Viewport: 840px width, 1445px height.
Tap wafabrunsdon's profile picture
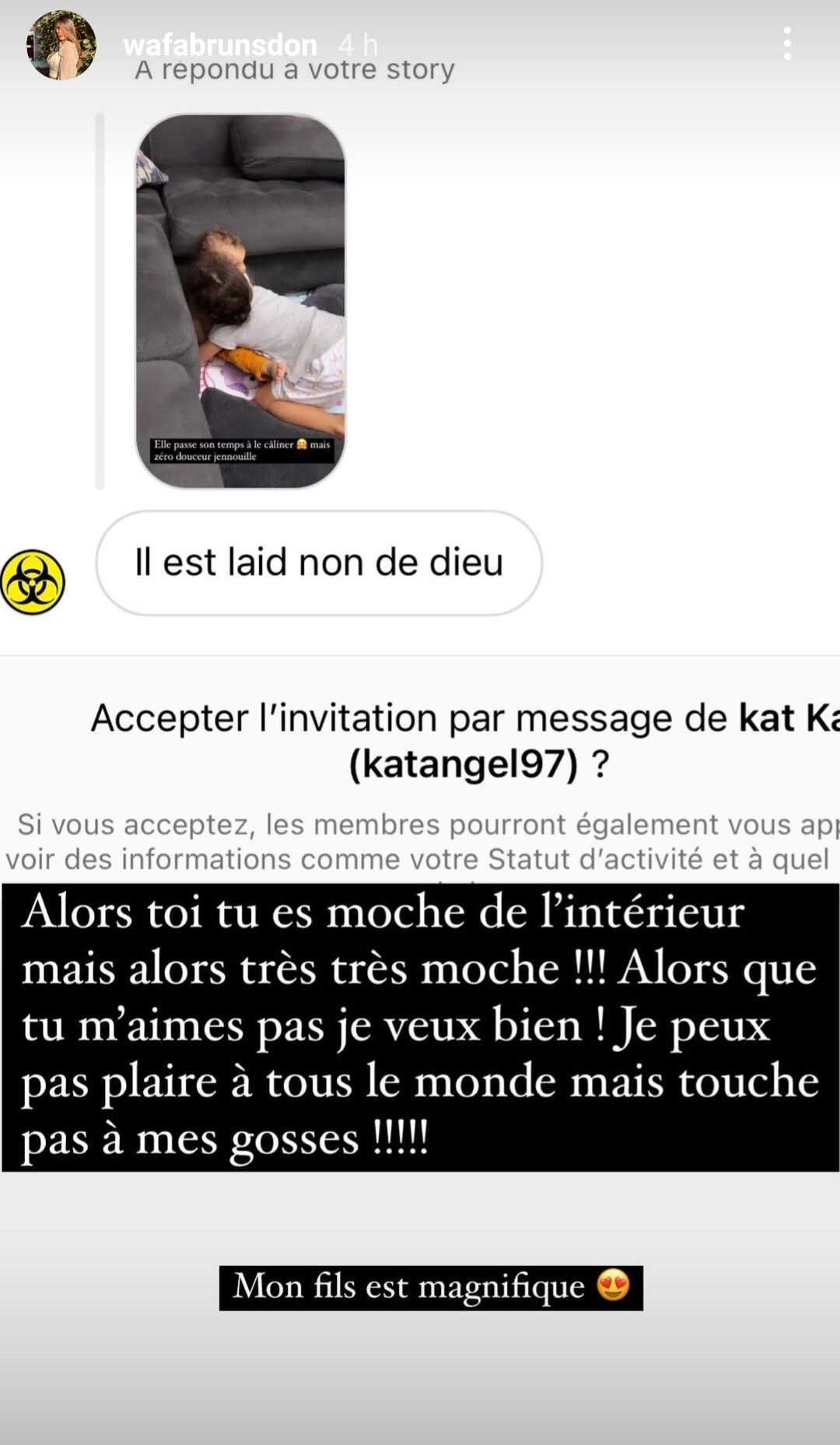[x=61, y=45]
